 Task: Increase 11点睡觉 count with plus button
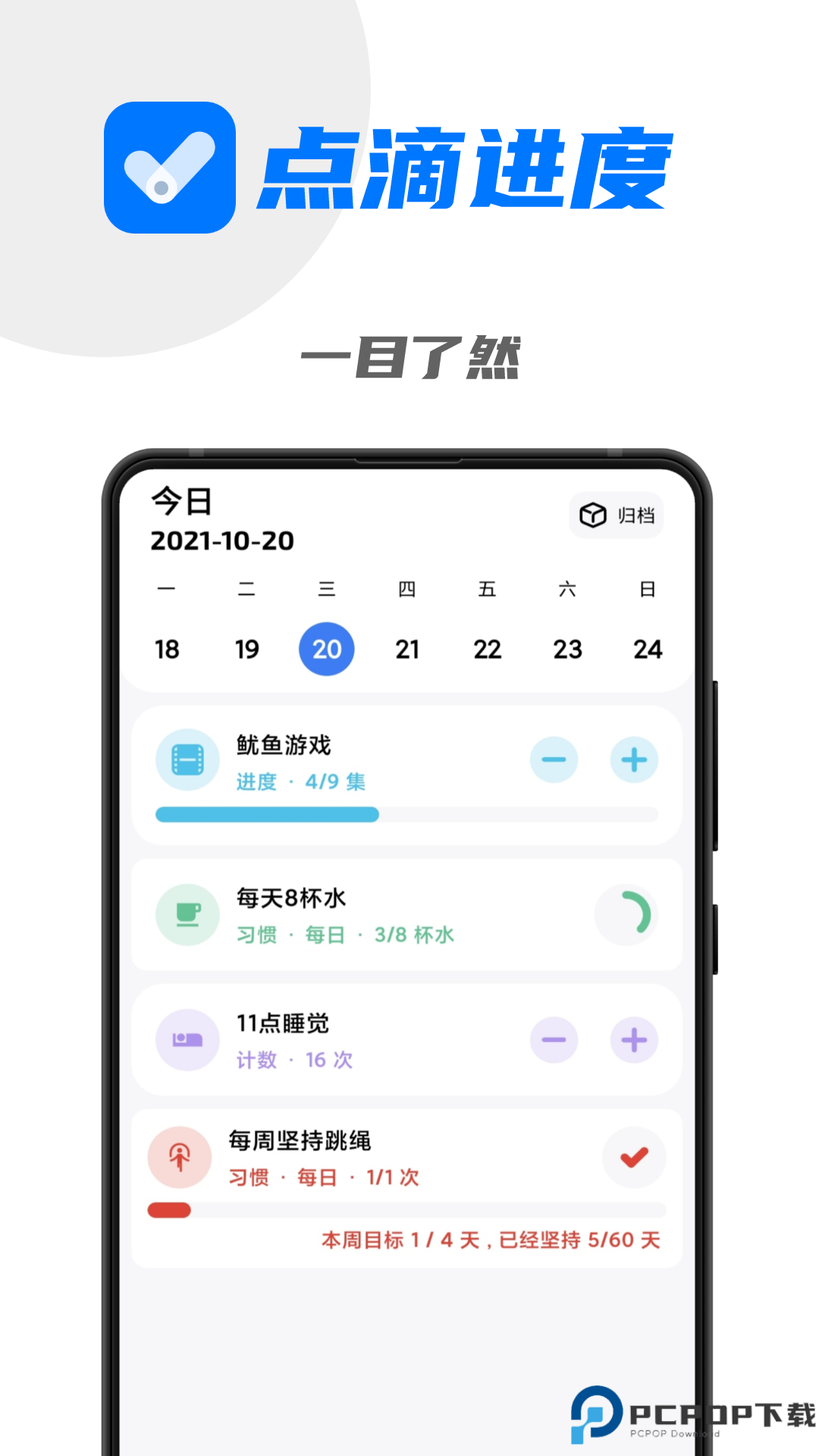[634, 1040]
